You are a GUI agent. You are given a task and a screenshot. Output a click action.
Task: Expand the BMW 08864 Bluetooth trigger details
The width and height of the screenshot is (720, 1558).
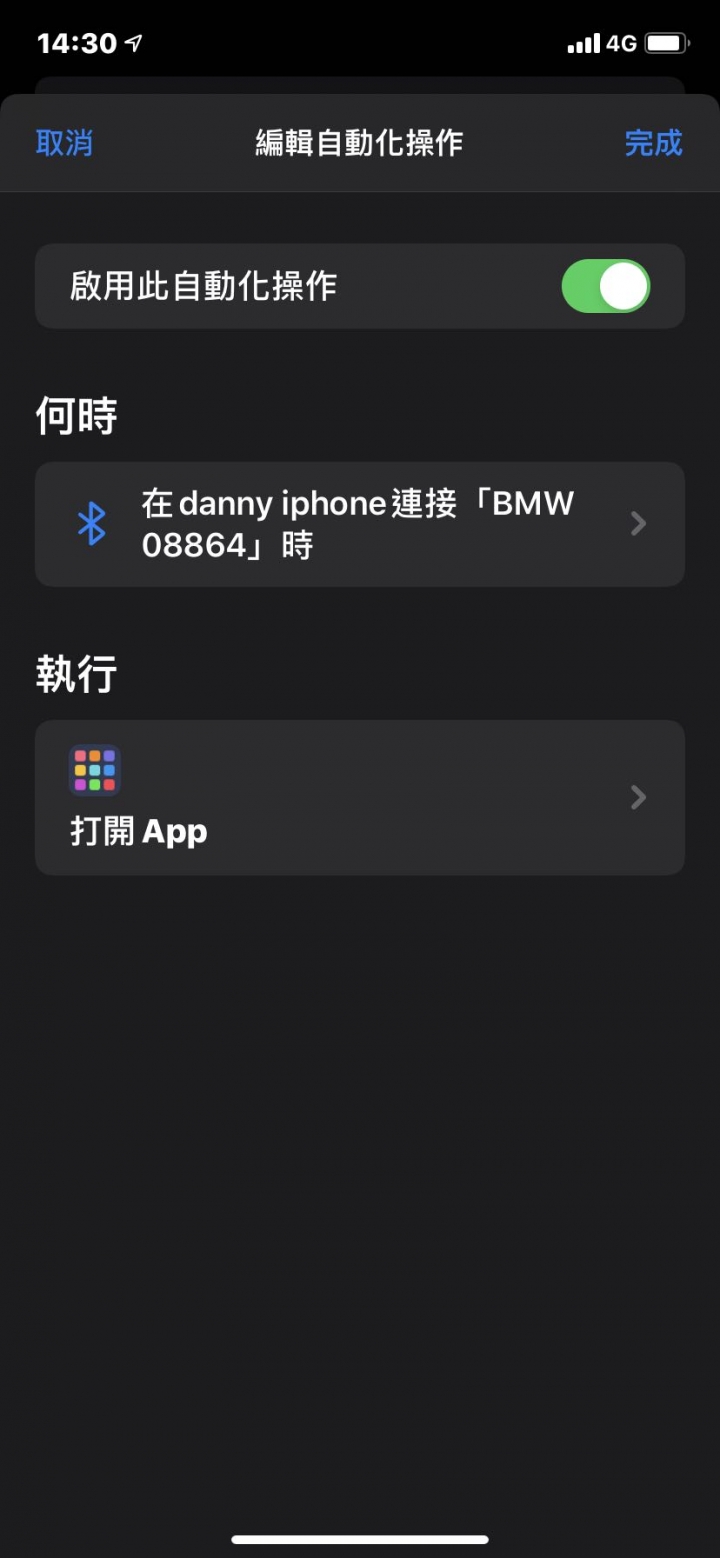pyautogui.click(x=637, y=523)
